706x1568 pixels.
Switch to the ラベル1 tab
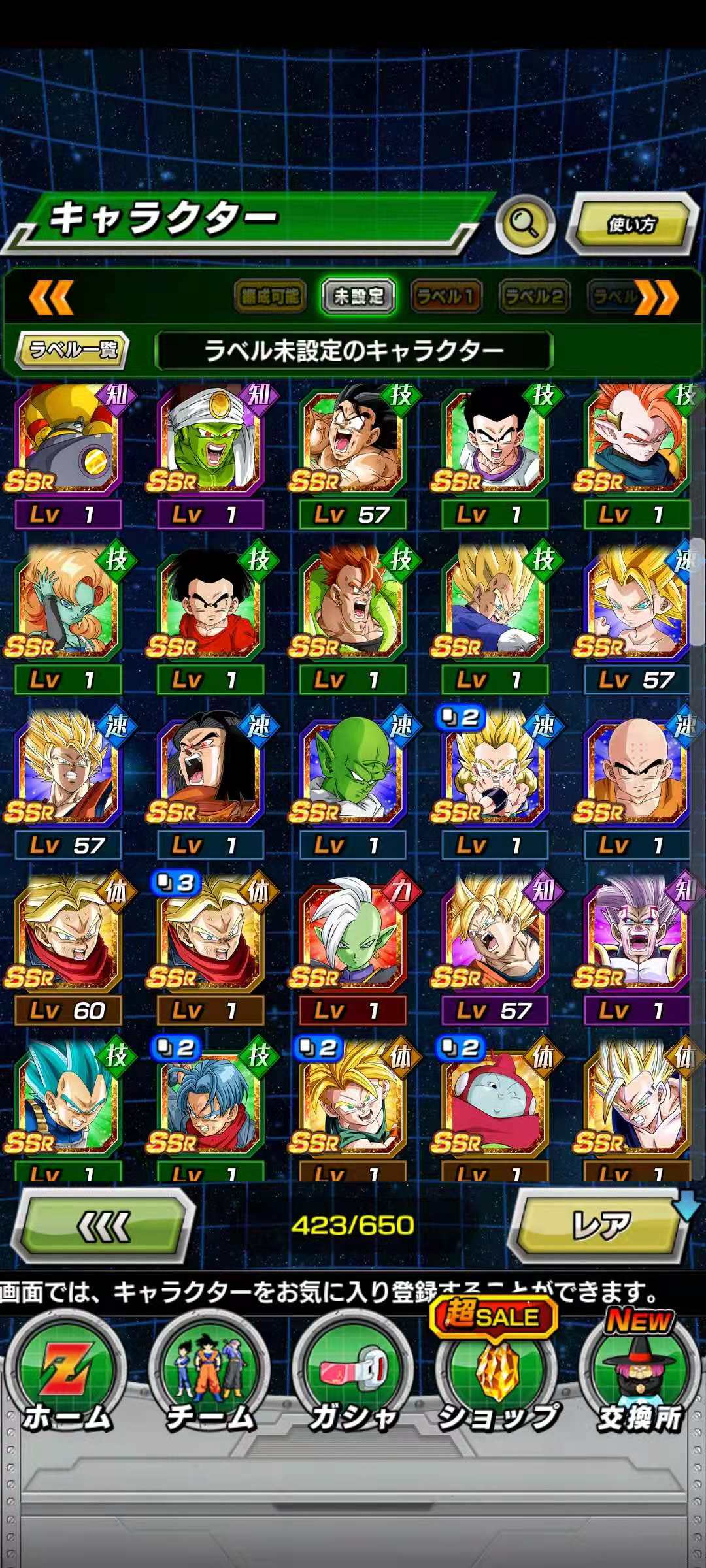pos(446,297)
